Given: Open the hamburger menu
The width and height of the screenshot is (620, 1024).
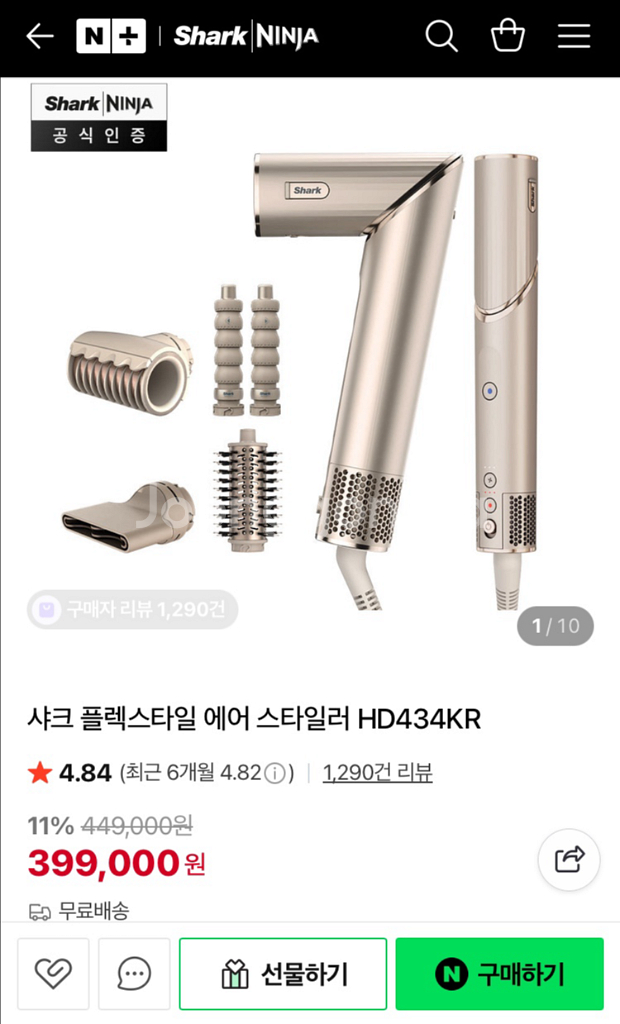Looking at the screenshot, I should 574,37.
